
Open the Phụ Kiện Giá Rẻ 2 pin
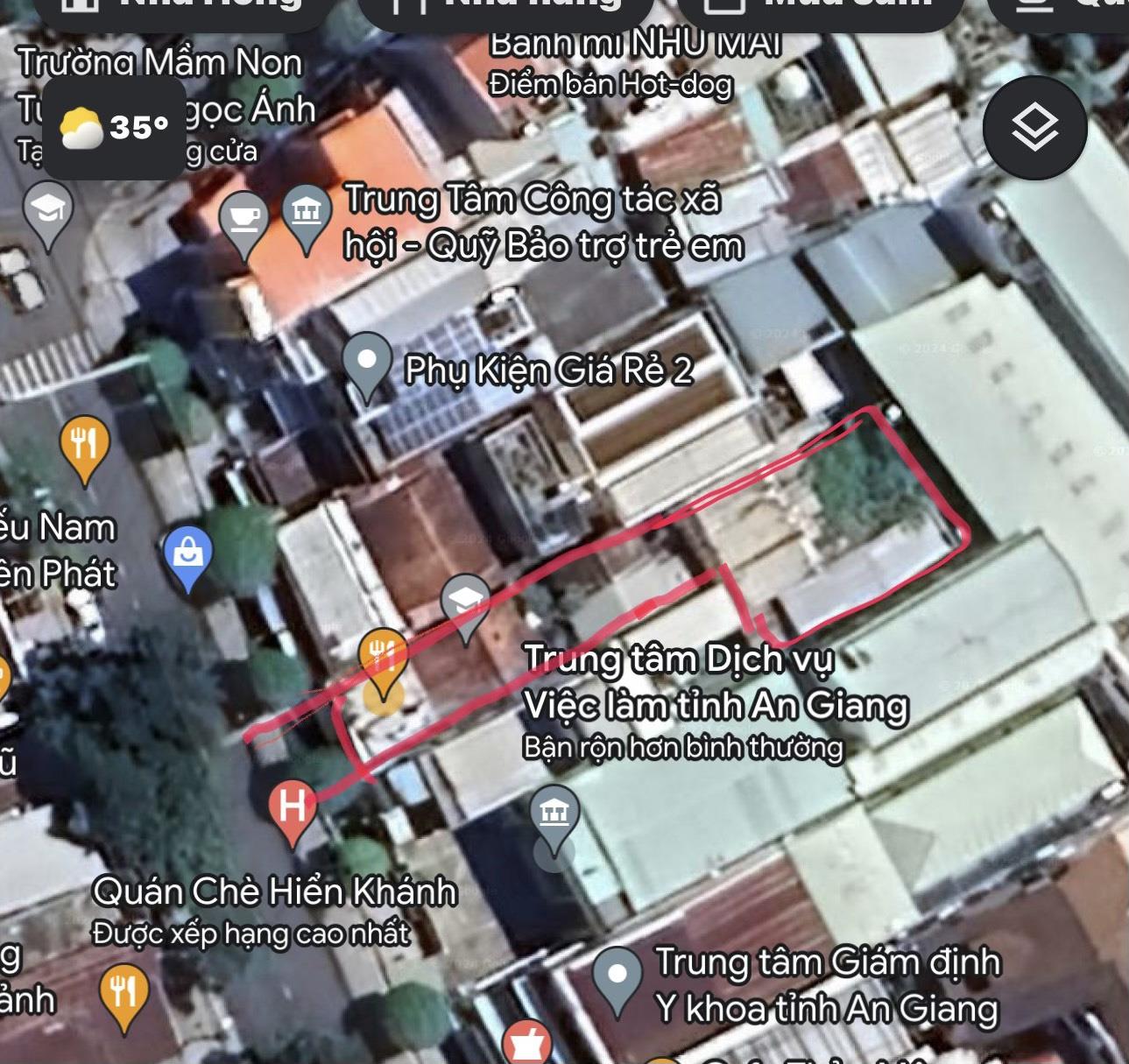367,362
